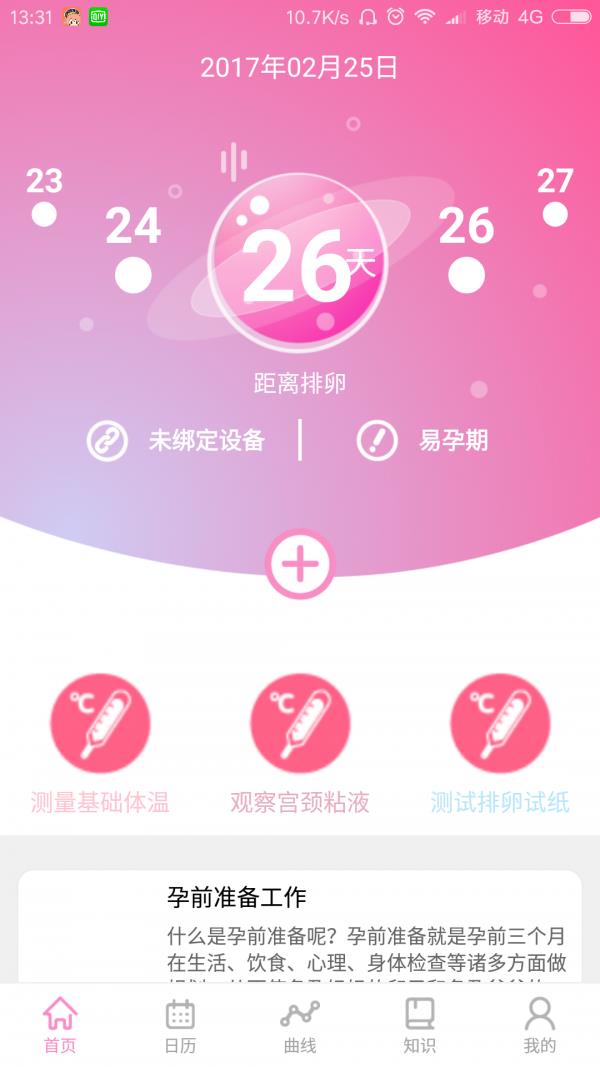Switch to the 日历 tab
Screen dimensions: 600x1067
click(180, 1025)
